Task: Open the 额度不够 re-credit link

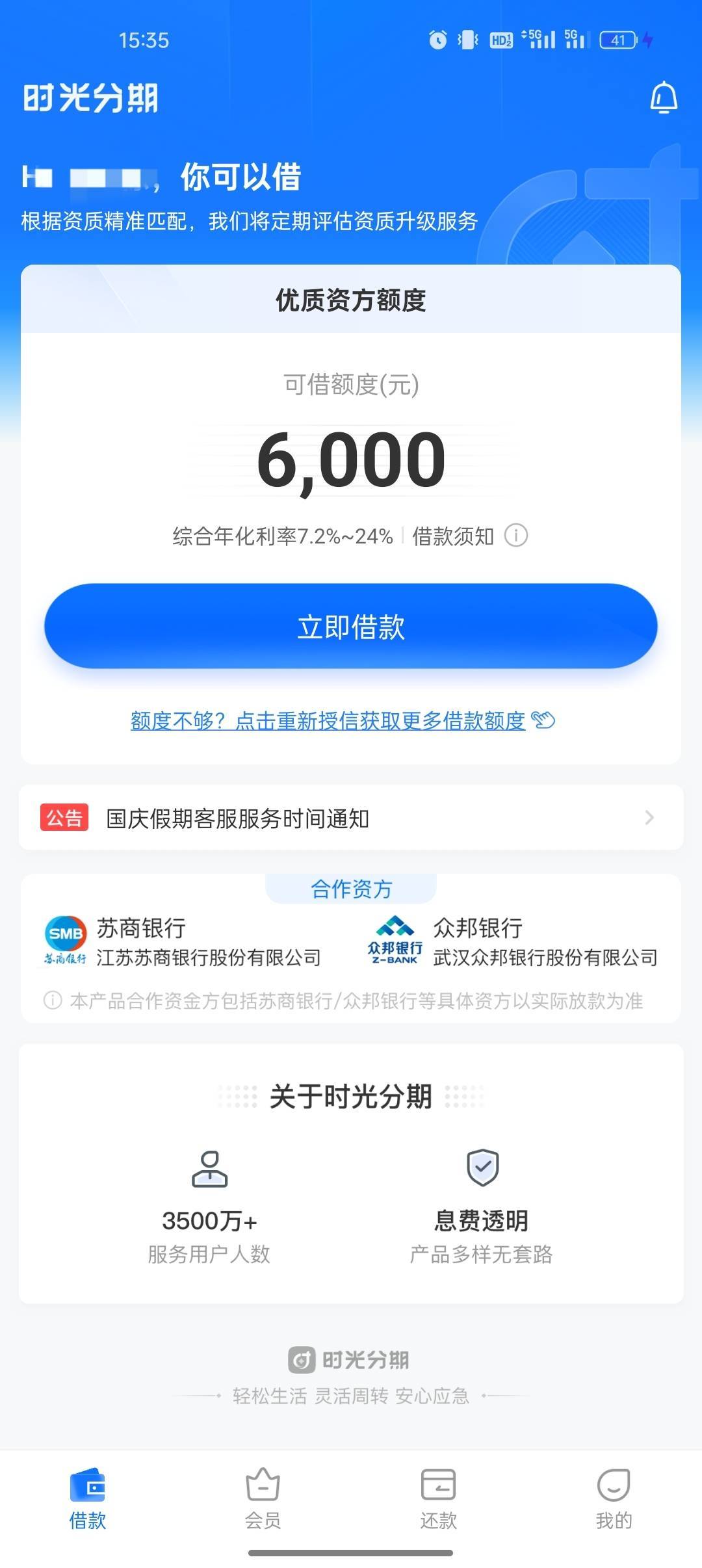Action: 343,720
